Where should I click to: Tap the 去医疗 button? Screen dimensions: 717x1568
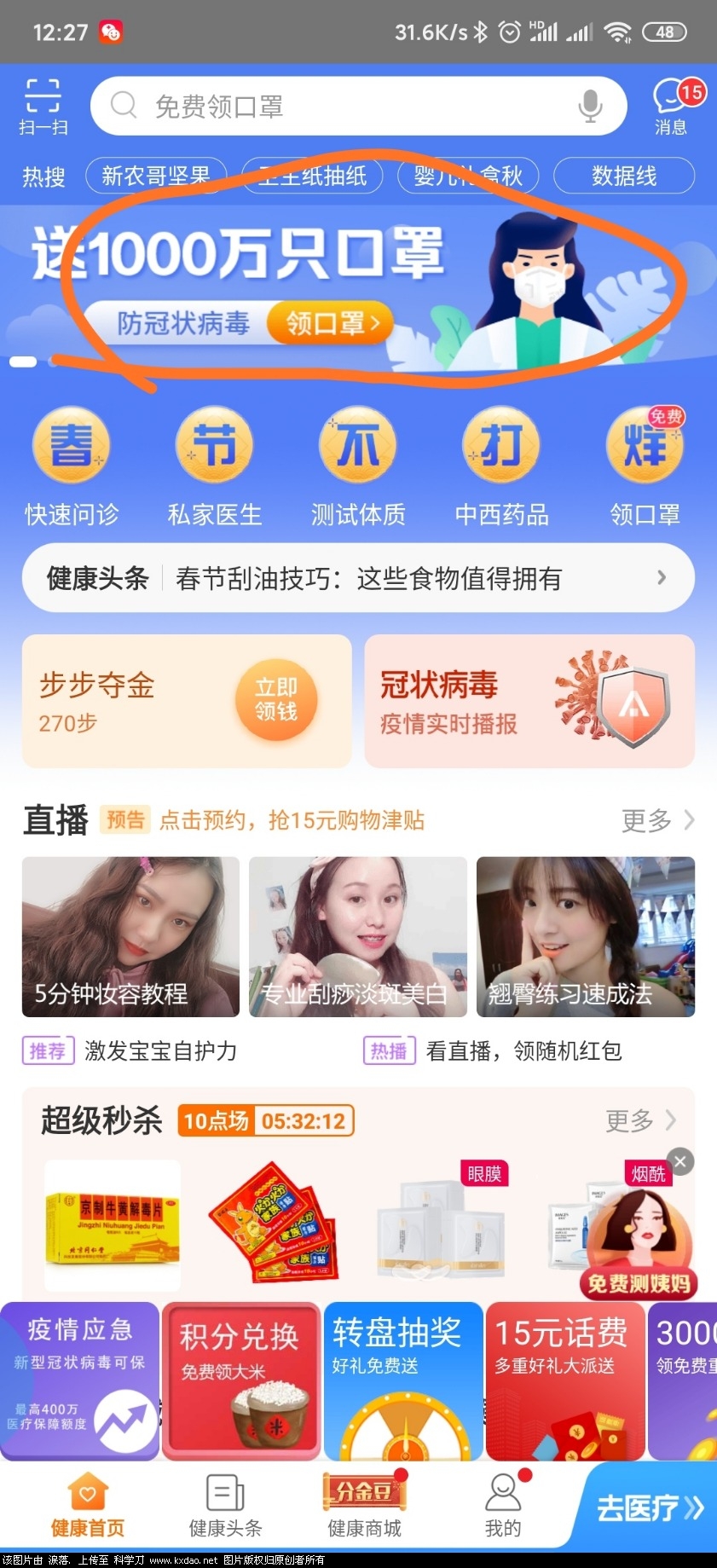[650, 1507]
